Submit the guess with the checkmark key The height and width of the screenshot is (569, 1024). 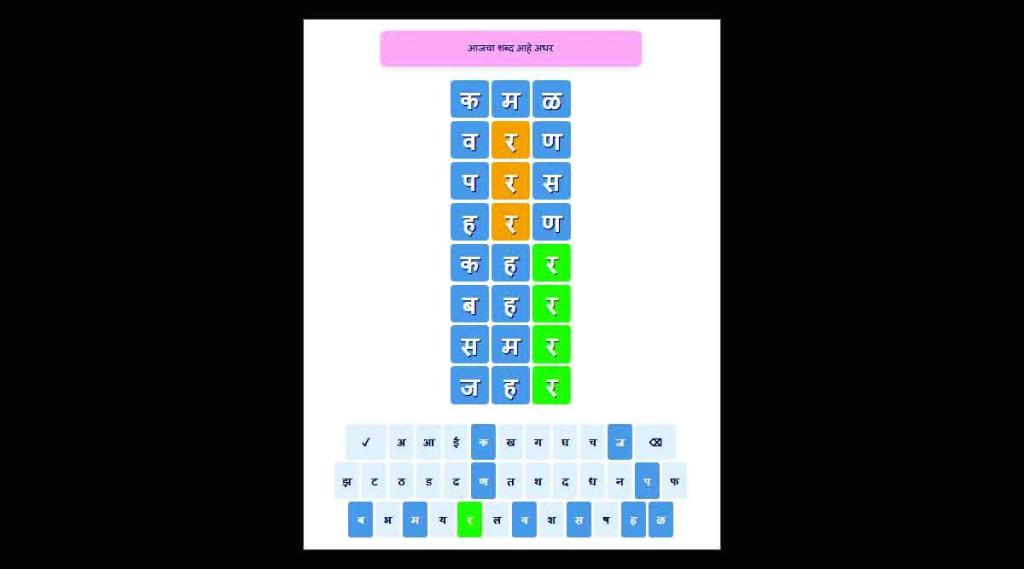366,442
